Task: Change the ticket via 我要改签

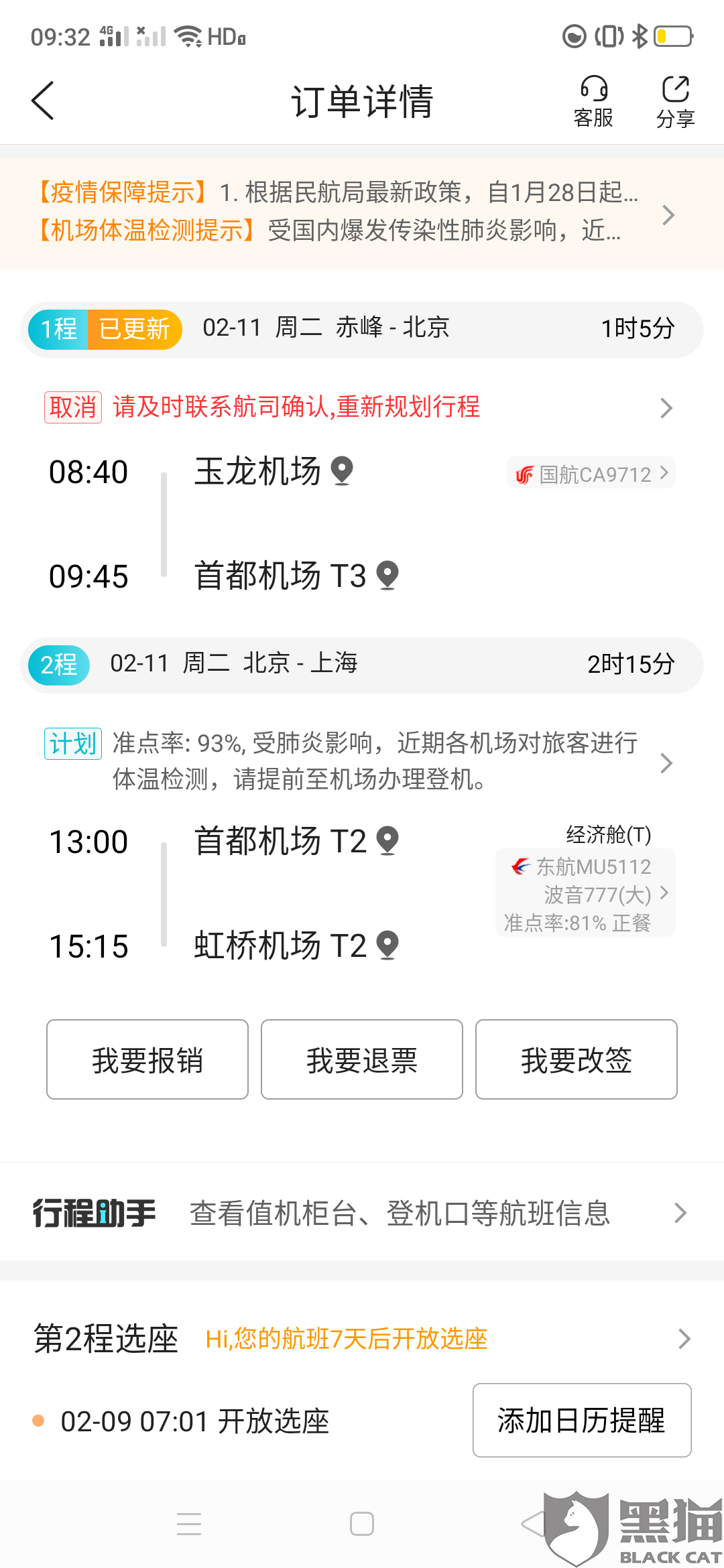Action: pyautogui.click(x=577, y=1059)
